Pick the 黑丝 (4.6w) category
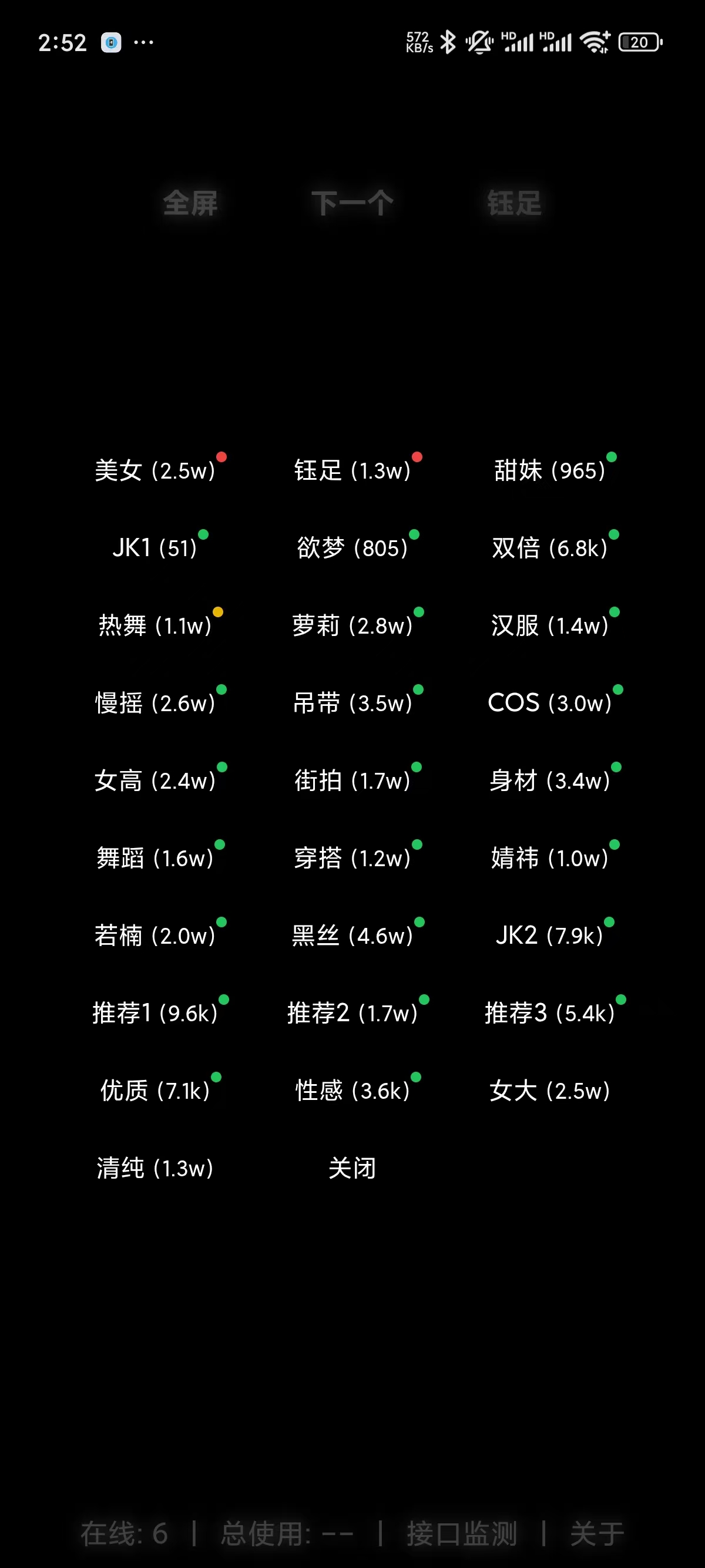 [x=352, y=936]
